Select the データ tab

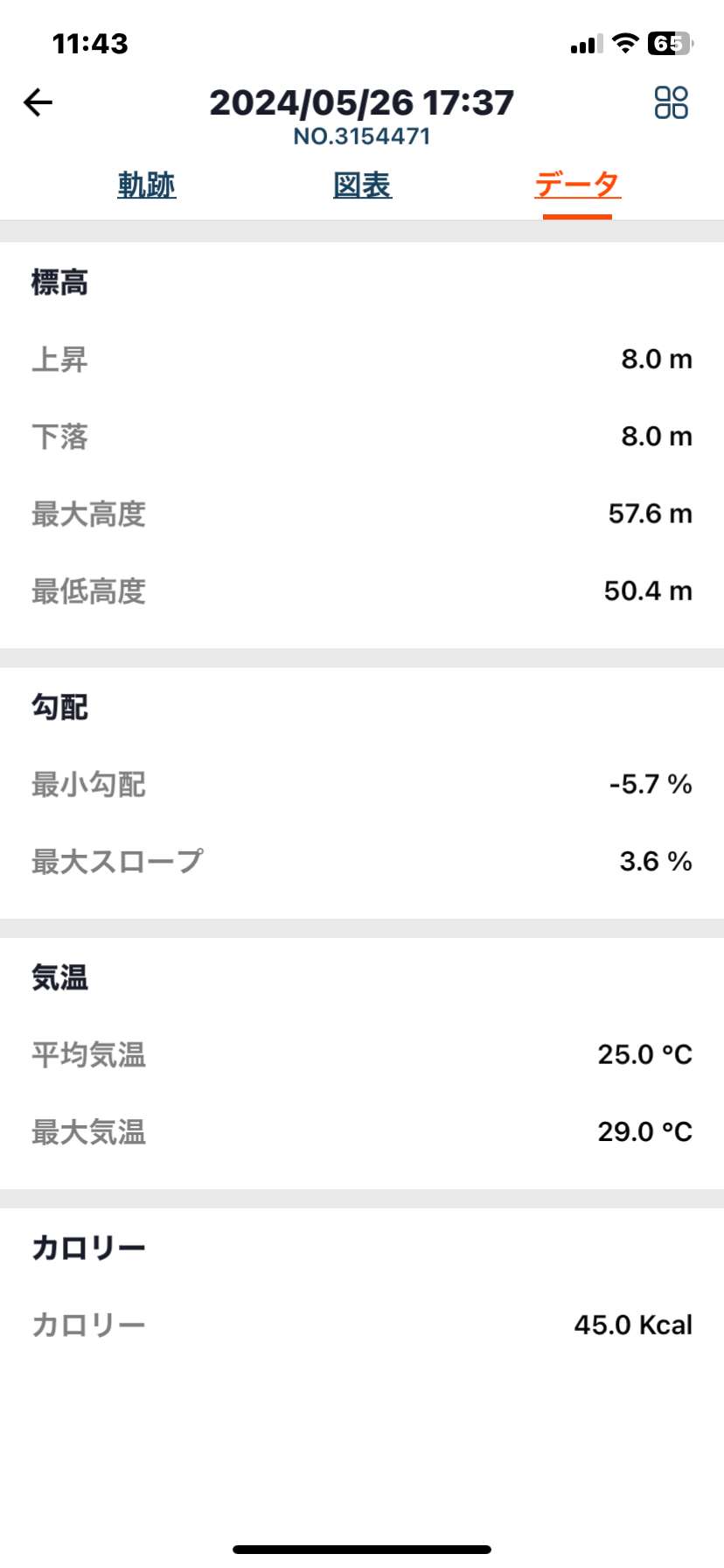pyautogui.click(x=577, y=185)
